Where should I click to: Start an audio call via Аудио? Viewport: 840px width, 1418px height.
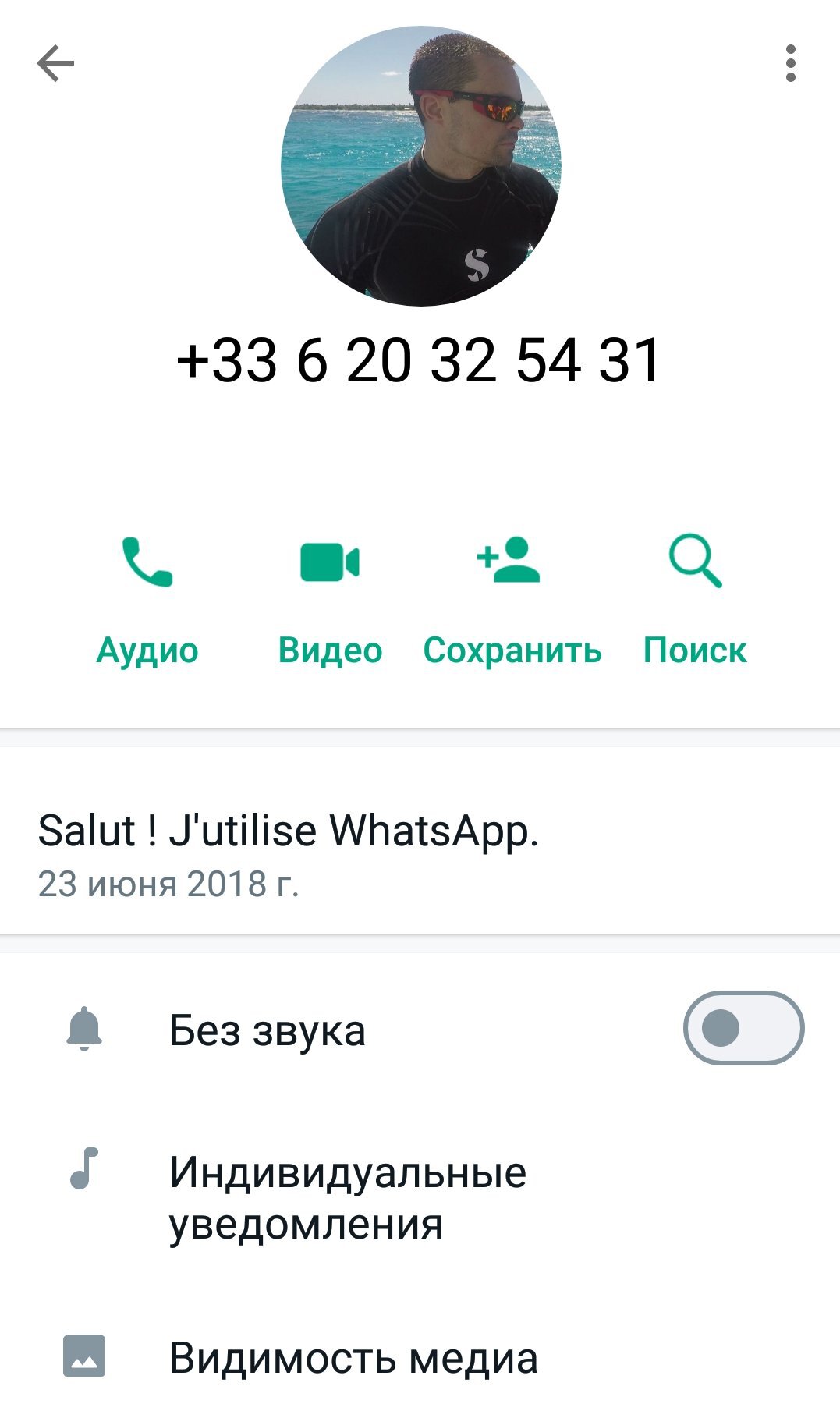[x=147, y=600]
